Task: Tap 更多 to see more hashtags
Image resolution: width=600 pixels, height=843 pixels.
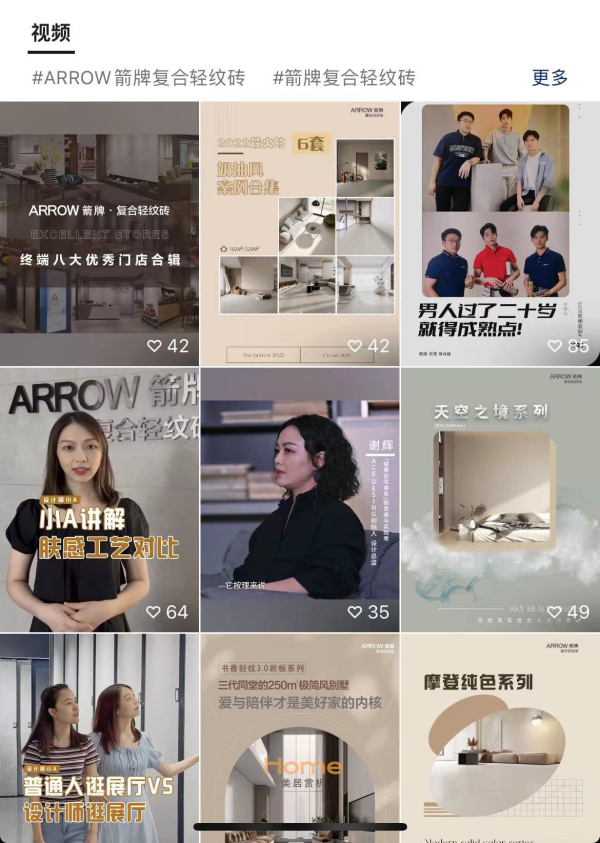Action: (549, 78)
